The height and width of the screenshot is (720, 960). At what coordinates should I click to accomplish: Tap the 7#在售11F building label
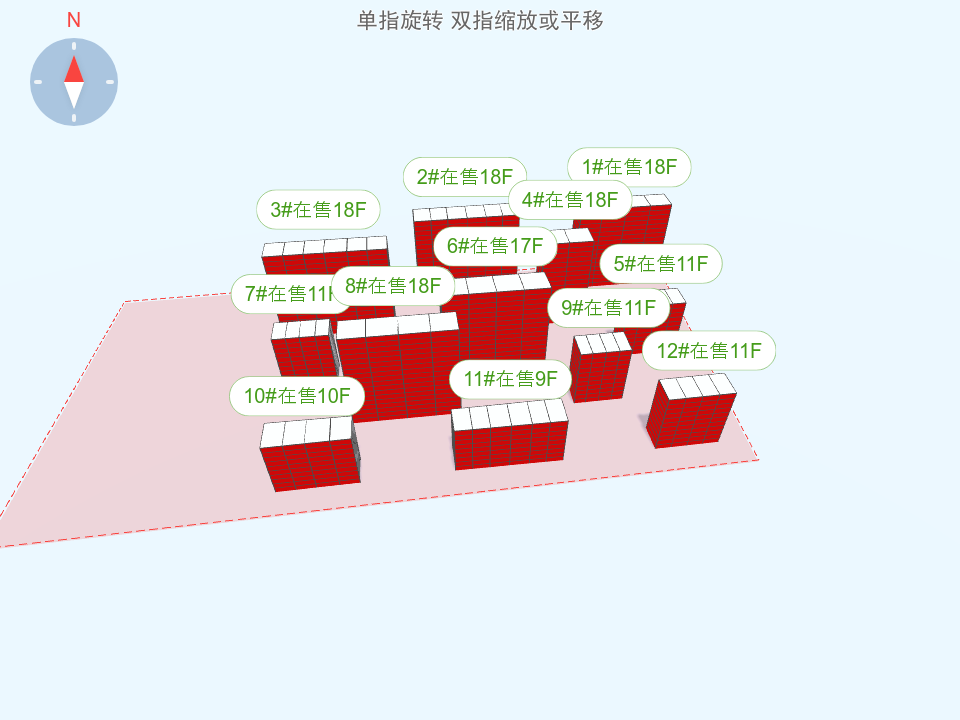click(x=280, y=294)
